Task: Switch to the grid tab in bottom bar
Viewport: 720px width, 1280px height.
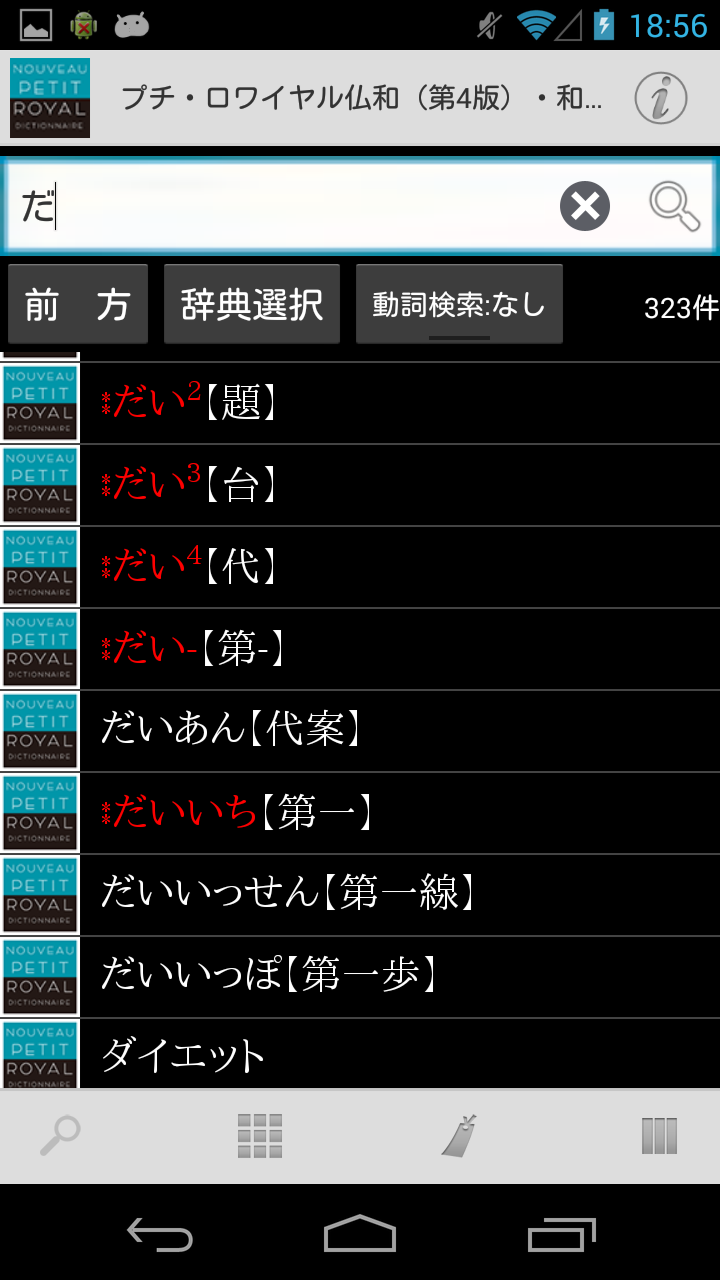Action: (x=260, y=1136)
